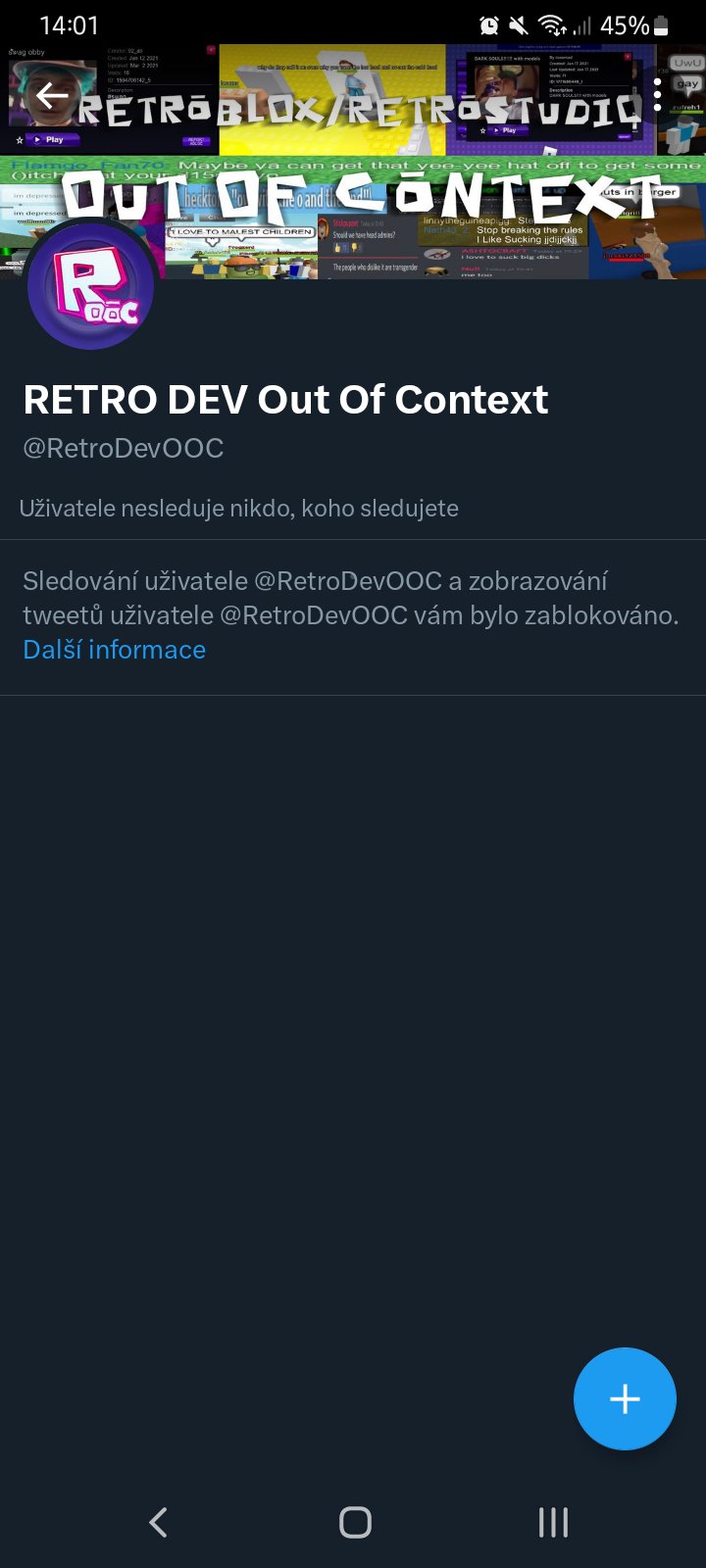Go to the home screen
This screenshot has height=1568, width=706.
(355, 1522)
